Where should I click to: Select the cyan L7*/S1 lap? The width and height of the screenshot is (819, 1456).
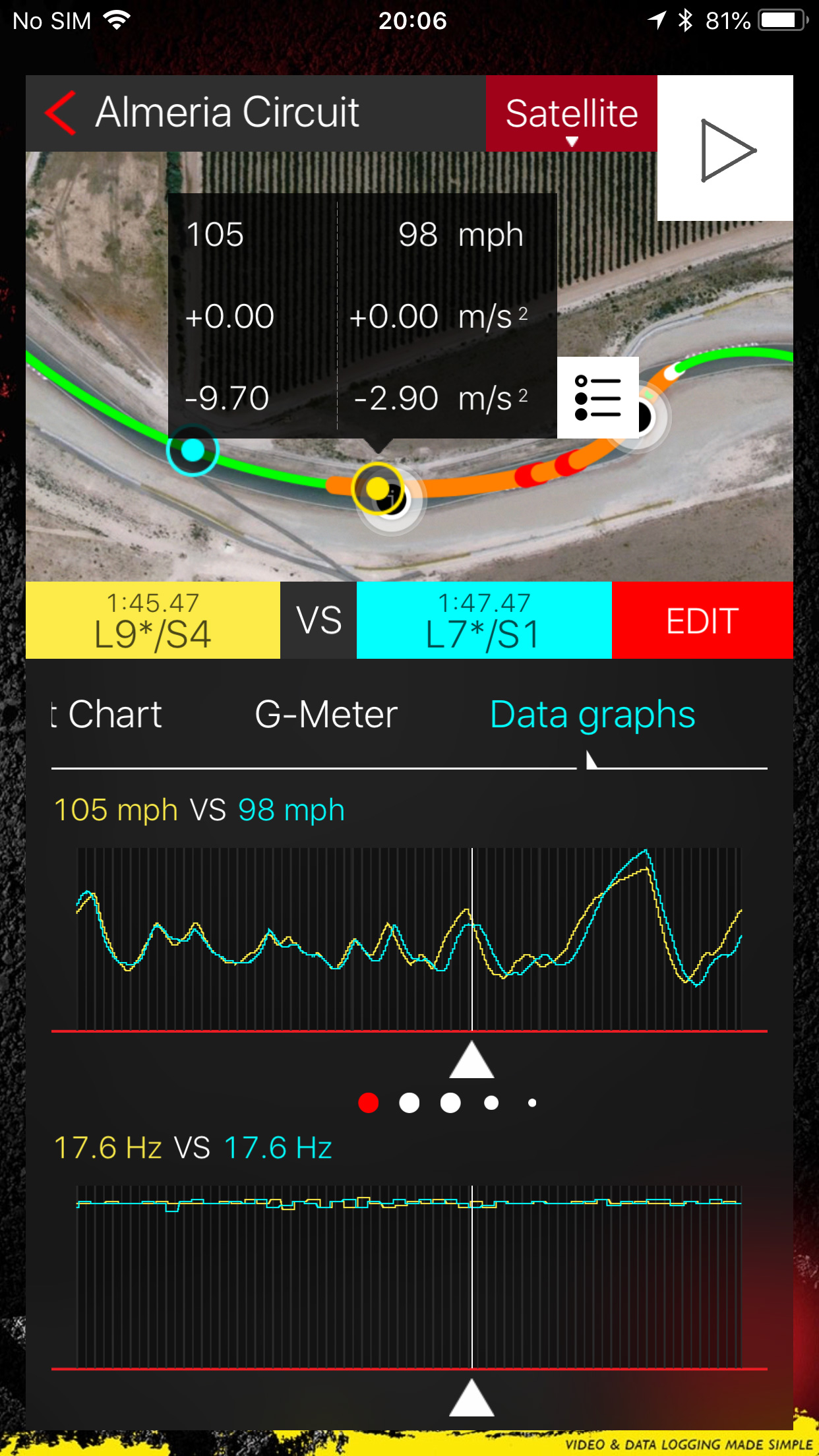tap(483, 620)
